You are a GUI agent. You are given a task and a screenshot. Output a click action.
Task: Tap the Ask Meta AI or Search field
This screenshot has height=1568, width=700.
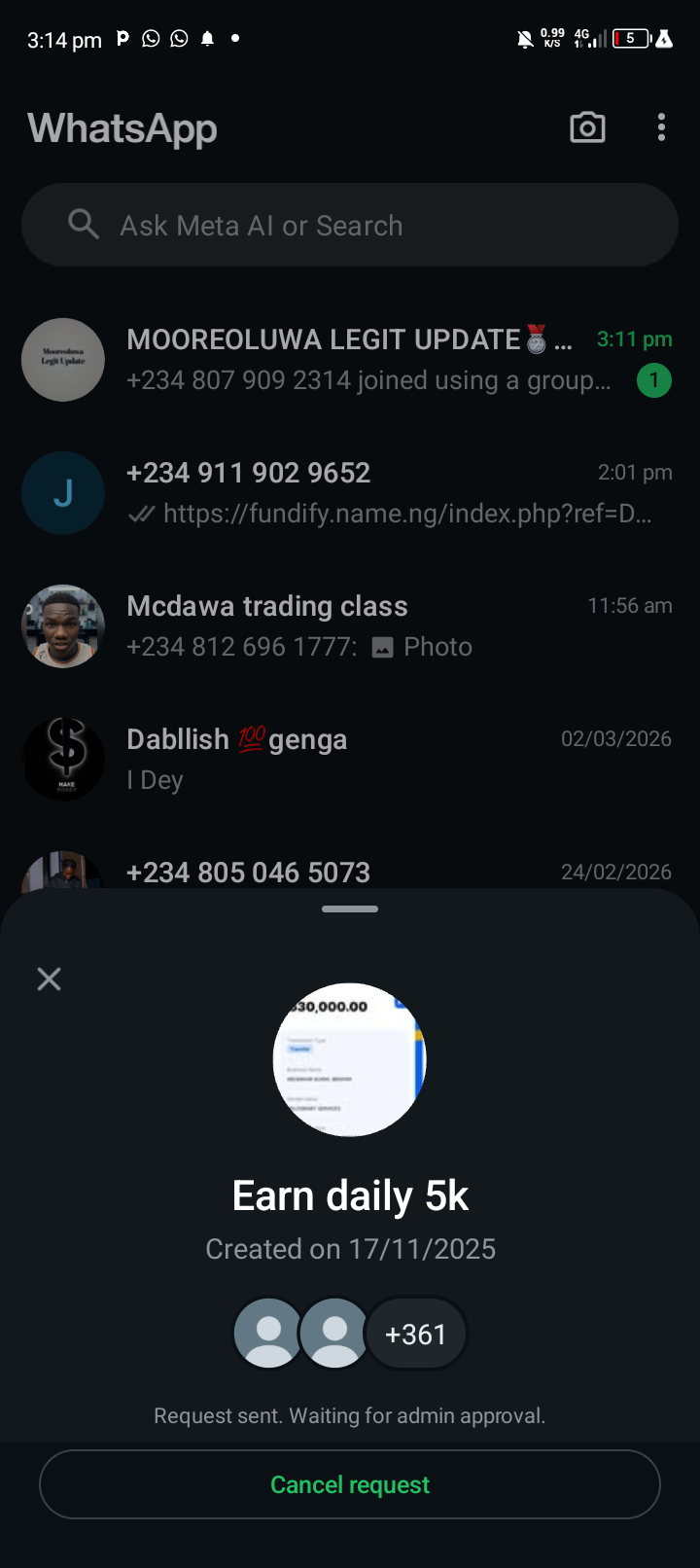tap(350, 226)
